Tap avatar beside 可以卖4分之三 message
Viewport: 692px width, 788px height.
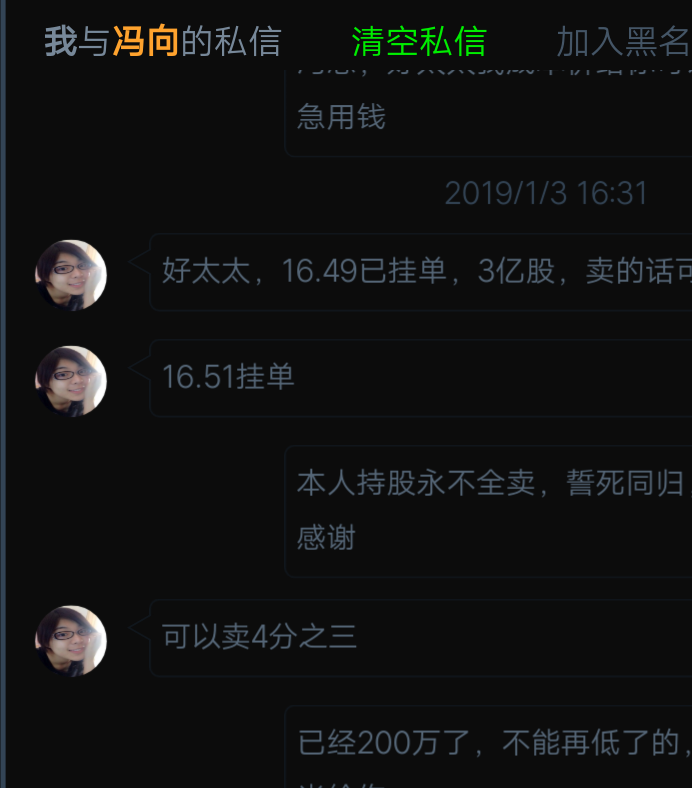[71, 640]
